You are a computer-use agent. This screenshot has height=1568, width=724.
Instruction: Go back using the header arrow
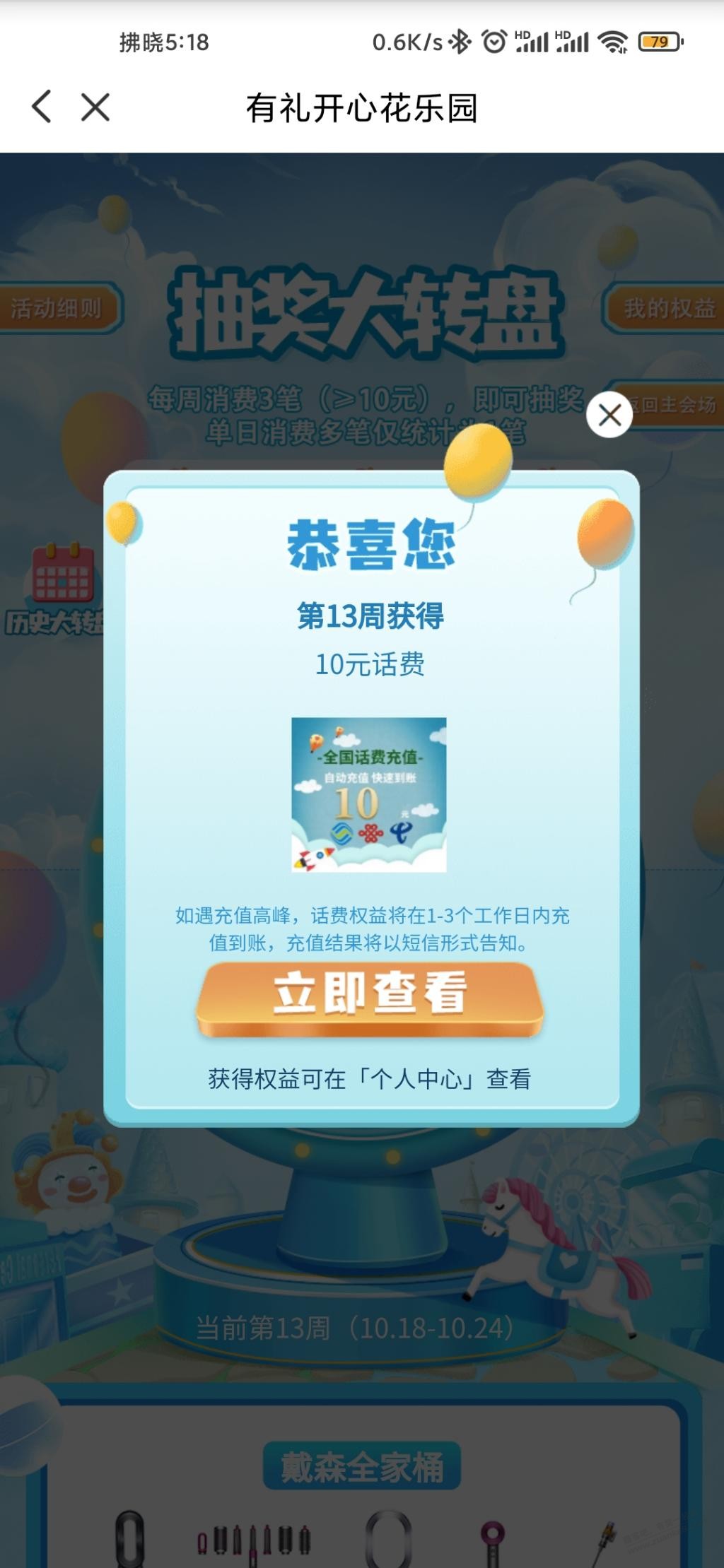tap(42, 107)
